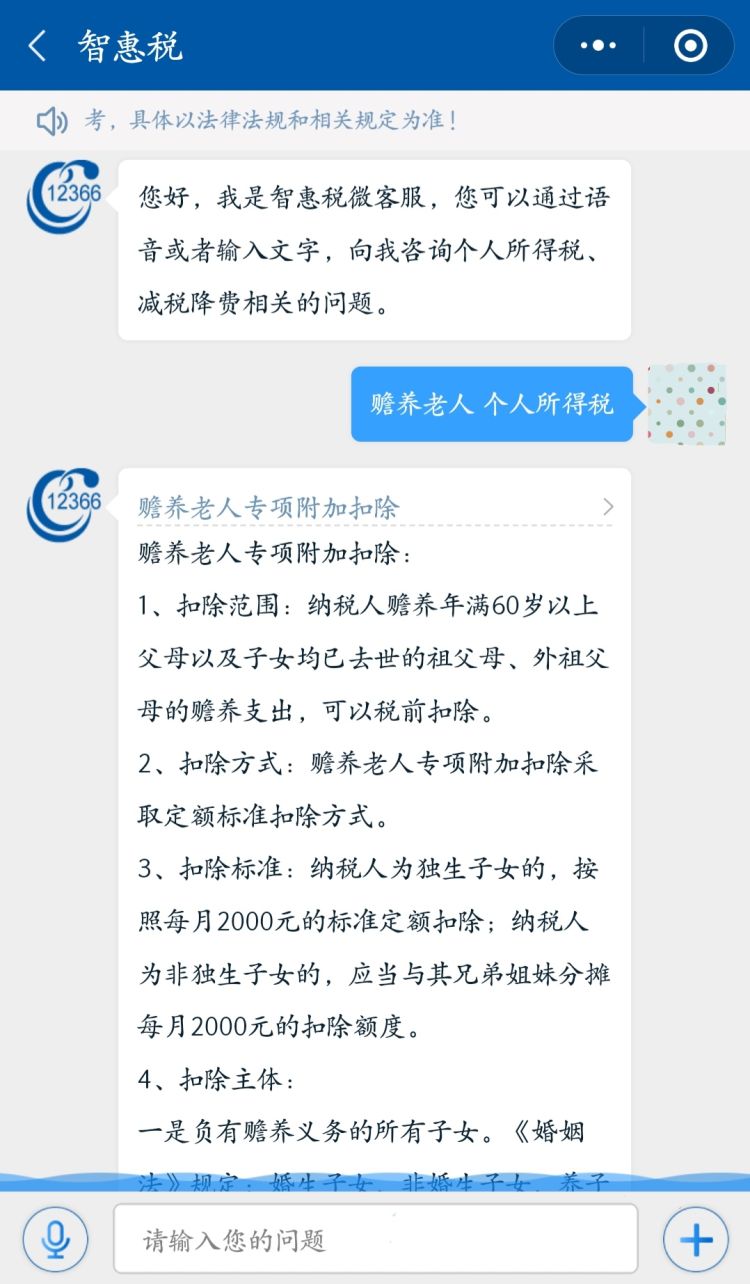750x1284 pixels.
Task: Open the plus menu for more actions
Action: point(696,1240)
